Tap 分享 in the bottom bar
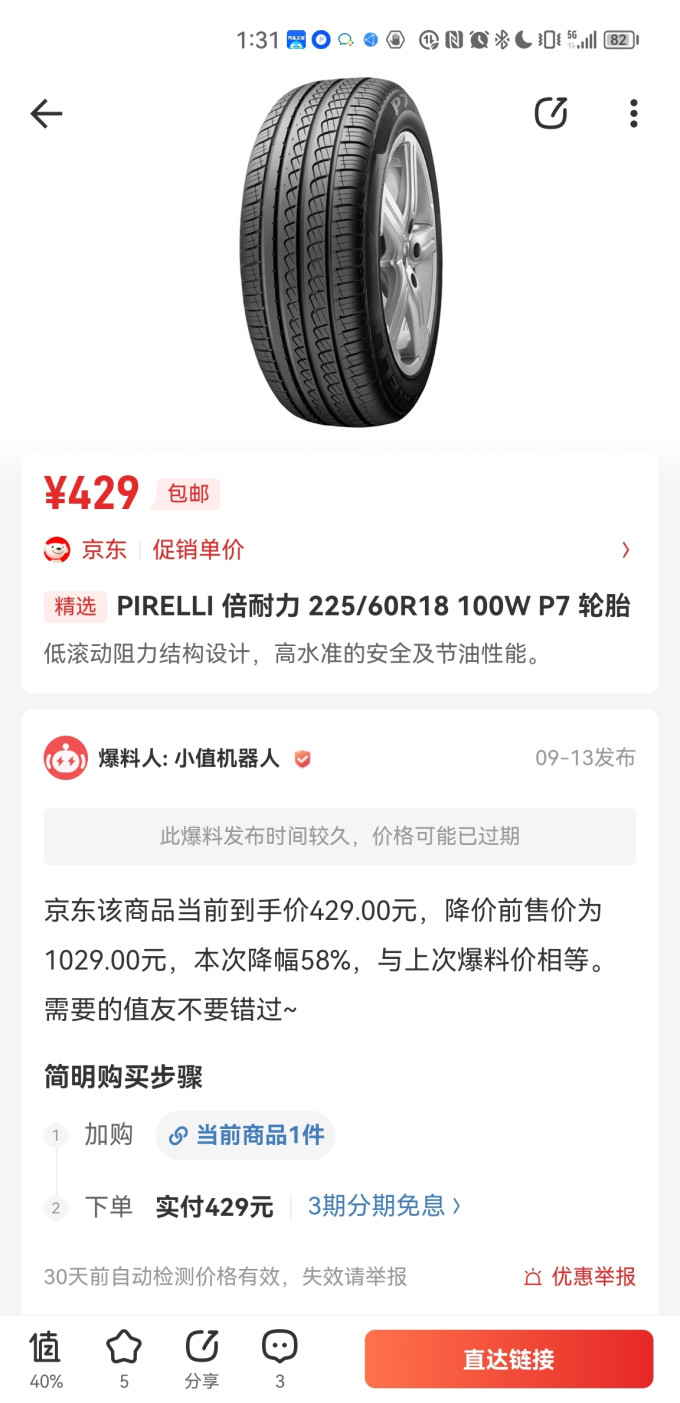This screenshot has height=1403, width=680. (202, 1359)
